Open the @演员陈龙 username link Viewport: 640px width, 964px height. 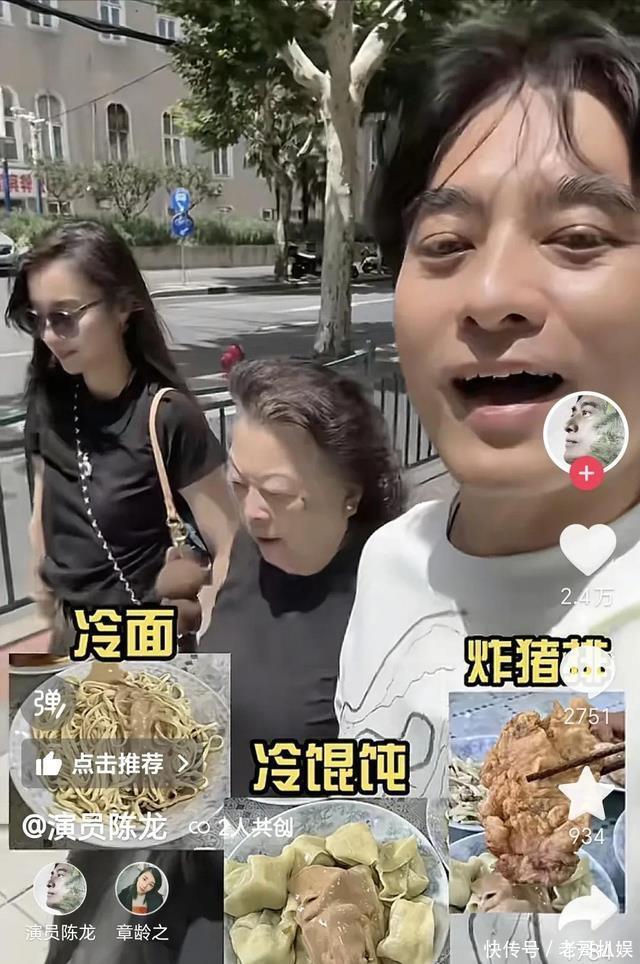(95, 827)
